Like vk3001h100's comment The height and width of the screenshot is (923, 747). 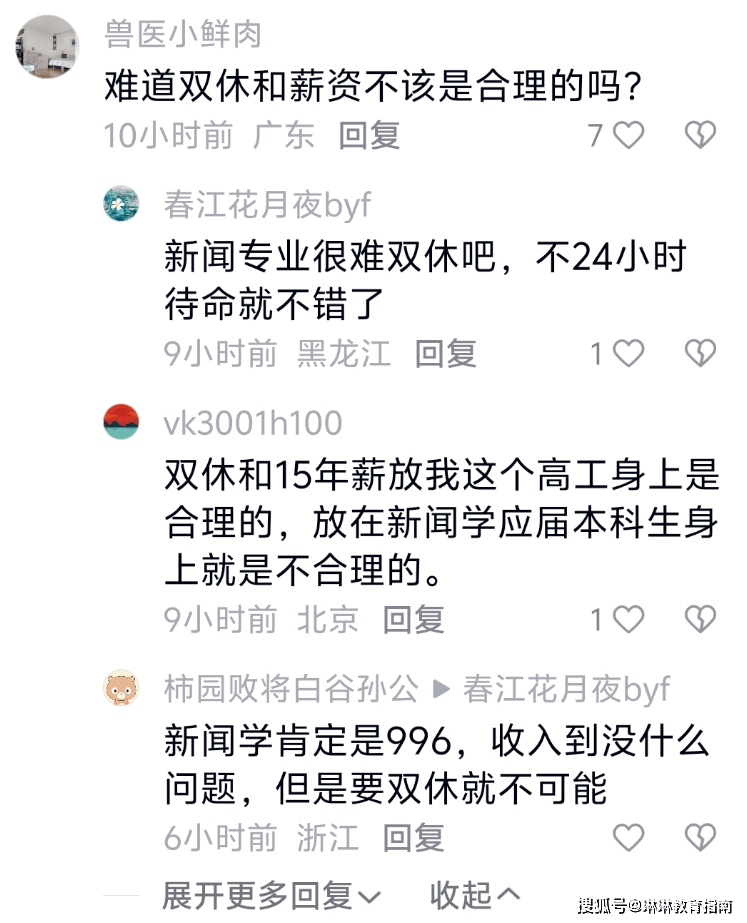[628, 620]
